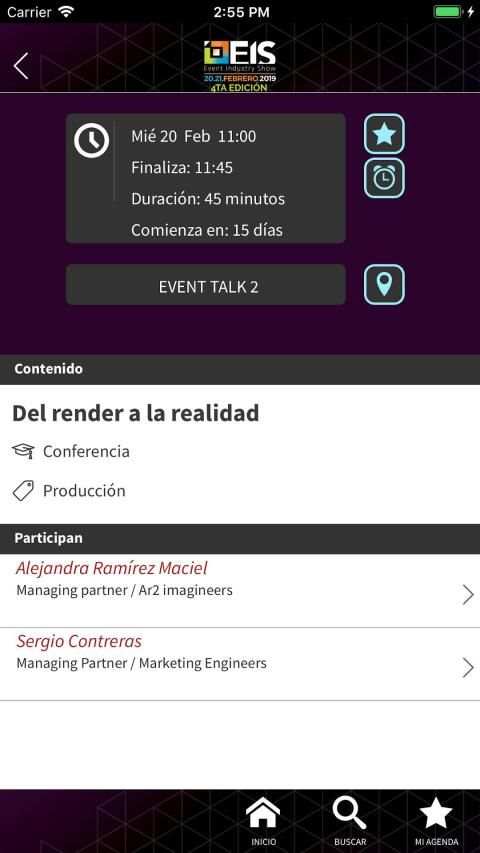Open Alejandra Ramírez Maciel's profile

pos(240,591)
